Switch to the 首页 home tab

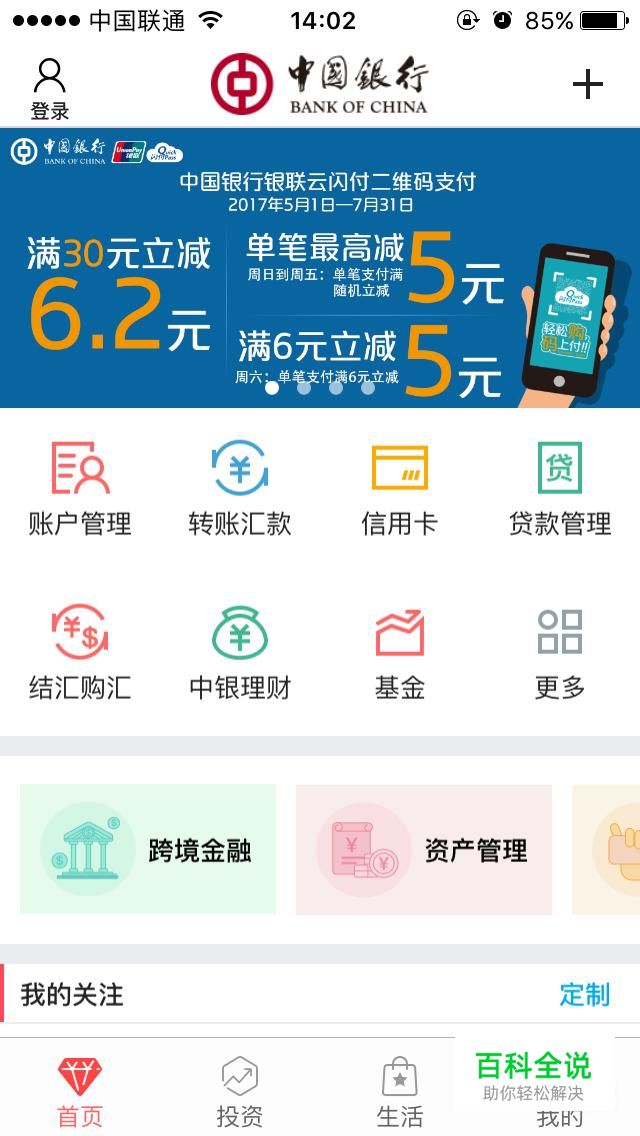(80, 1092)
